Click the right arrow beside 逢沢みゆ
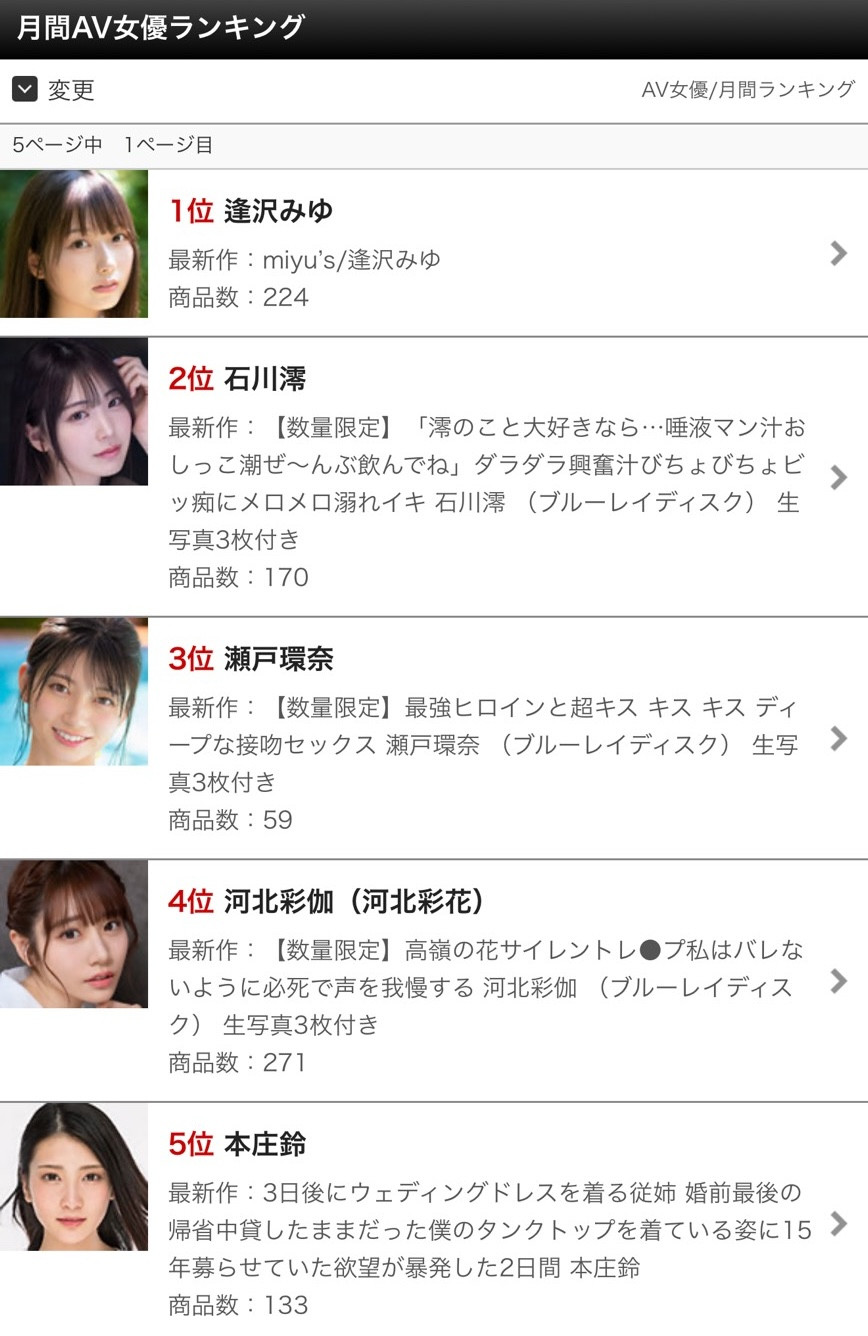This screenshot has height=1336, width=868. point(837,251)
